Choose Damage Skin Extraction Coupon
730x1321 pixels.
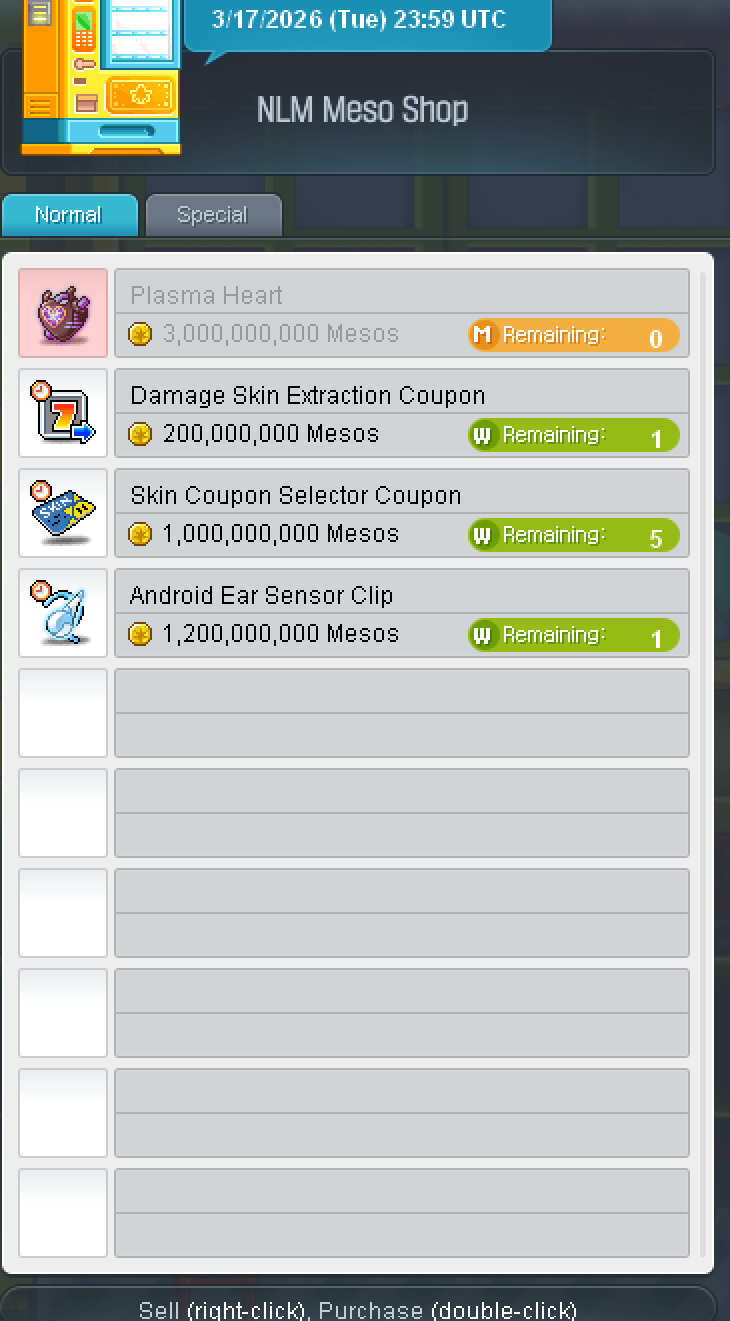pos(401,413)
